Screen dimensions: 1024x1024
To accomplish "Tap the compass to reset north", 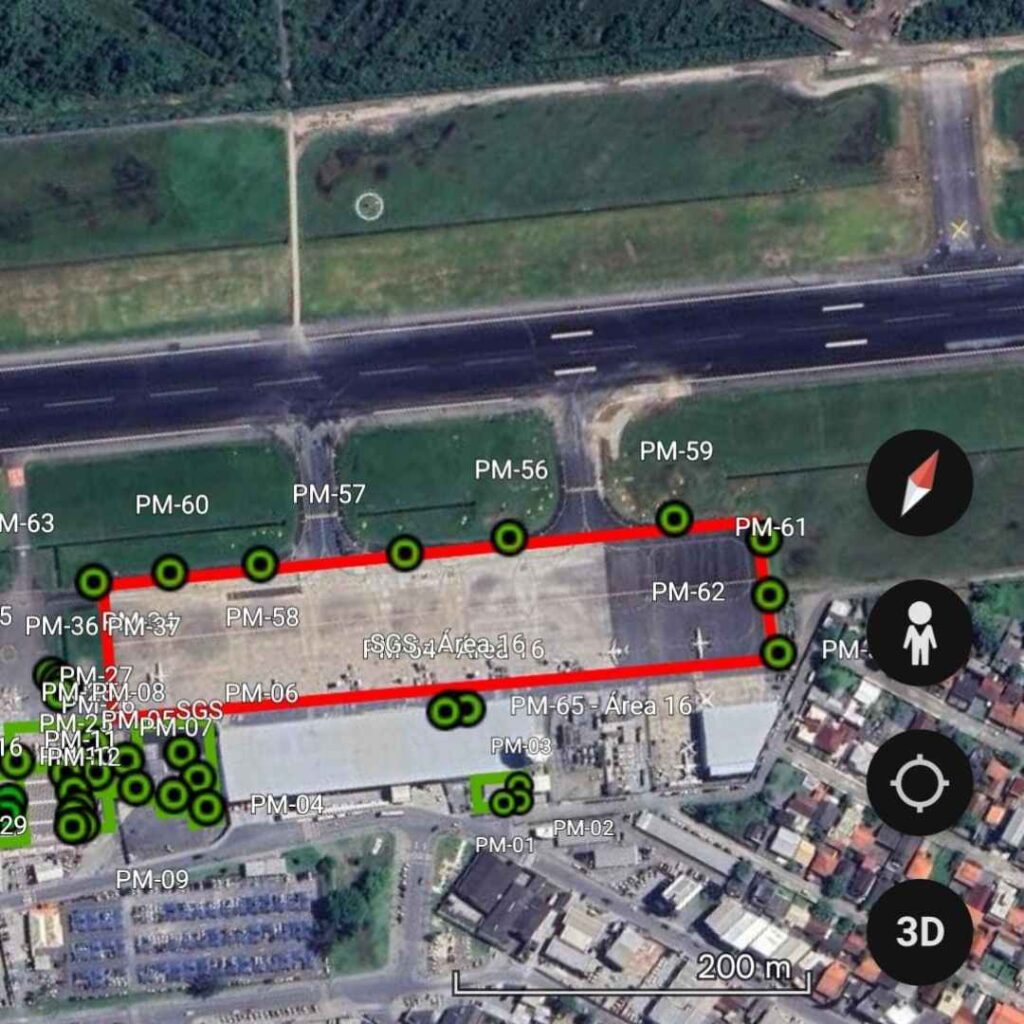I will [919, 483].
